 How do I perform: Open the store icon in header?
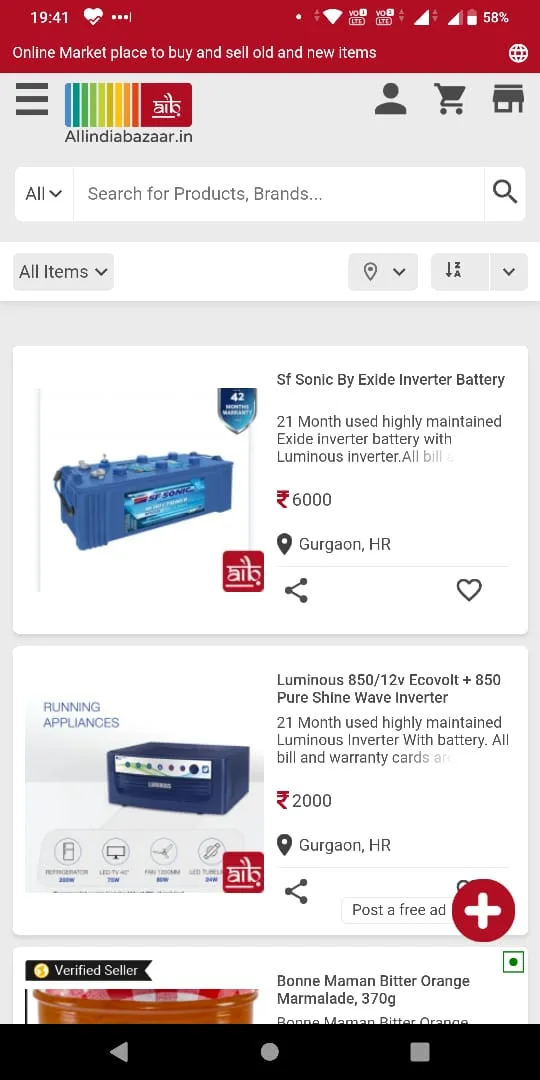tap(508, 99)
